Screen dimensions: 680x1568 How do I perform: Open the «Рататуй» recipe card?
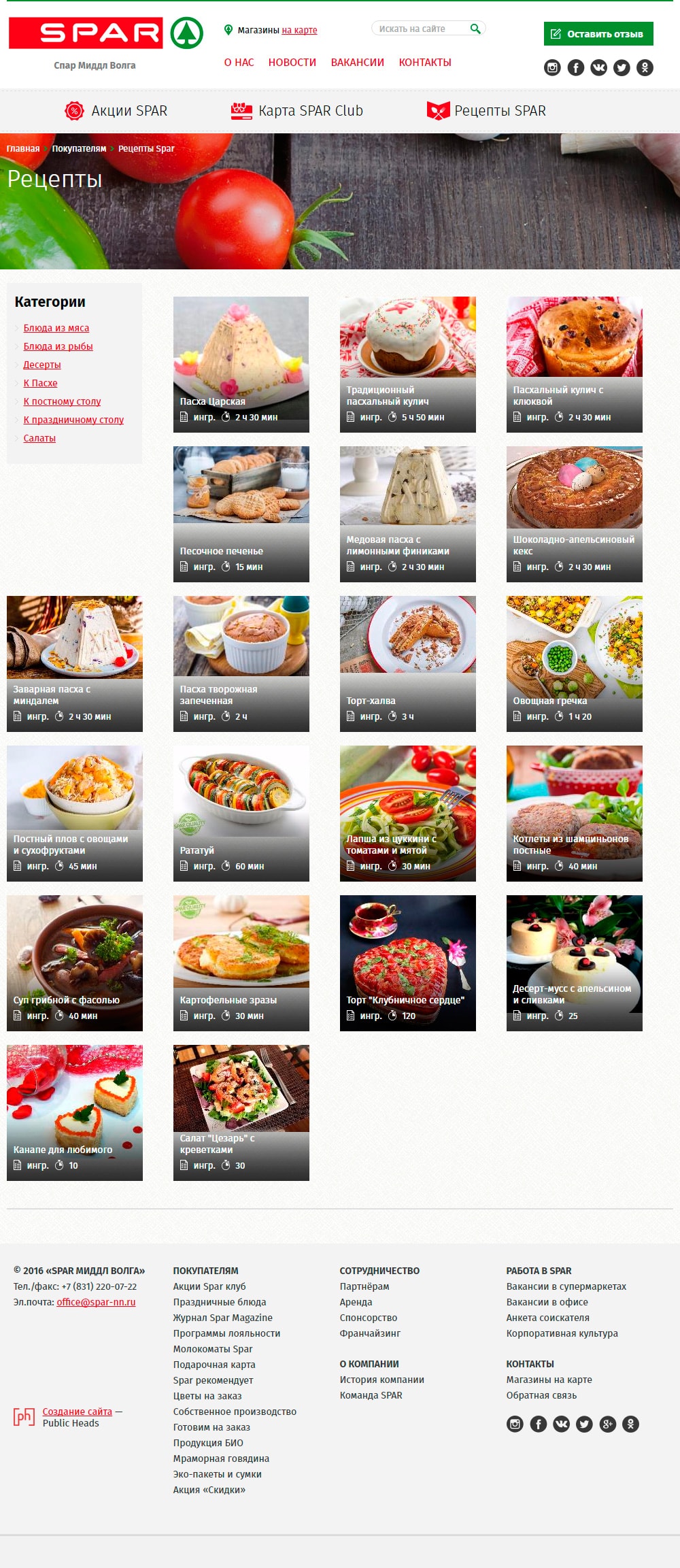[x=241, y=814]
